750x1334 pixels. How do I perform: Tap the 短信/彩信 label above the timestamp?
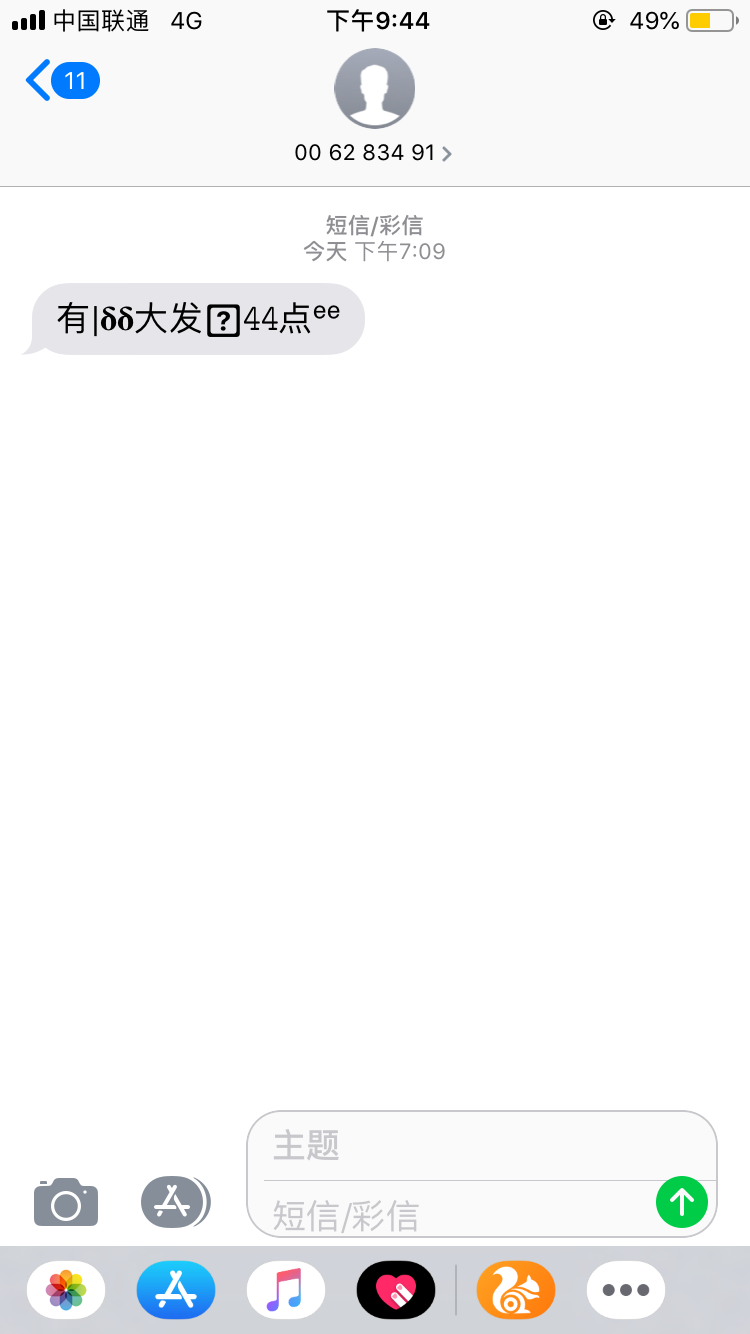pos(374,226)
